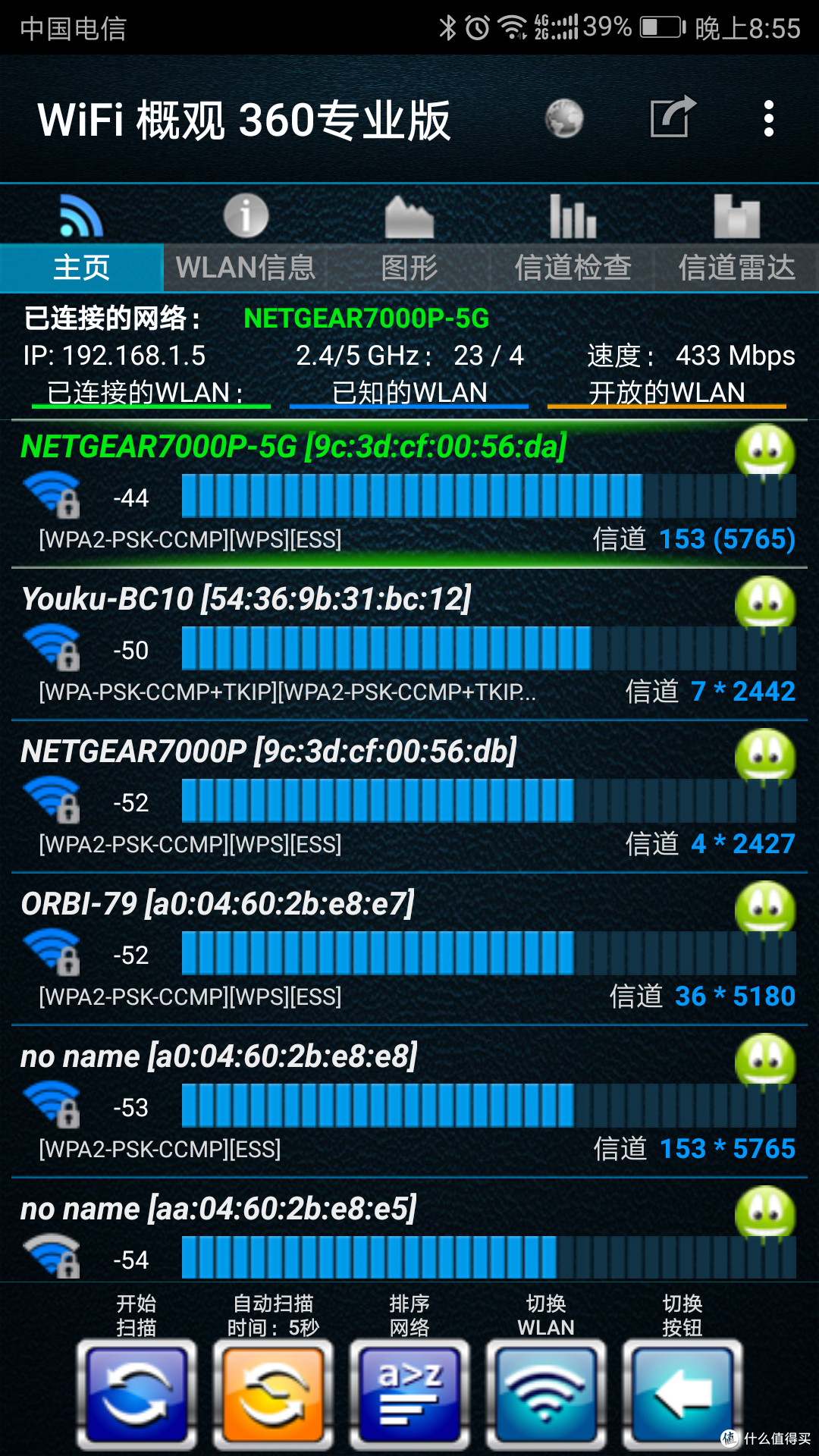The image size is (819, 1456).
Task: Tap the globe icon in the title bar
Action: (x=564, y=119)
